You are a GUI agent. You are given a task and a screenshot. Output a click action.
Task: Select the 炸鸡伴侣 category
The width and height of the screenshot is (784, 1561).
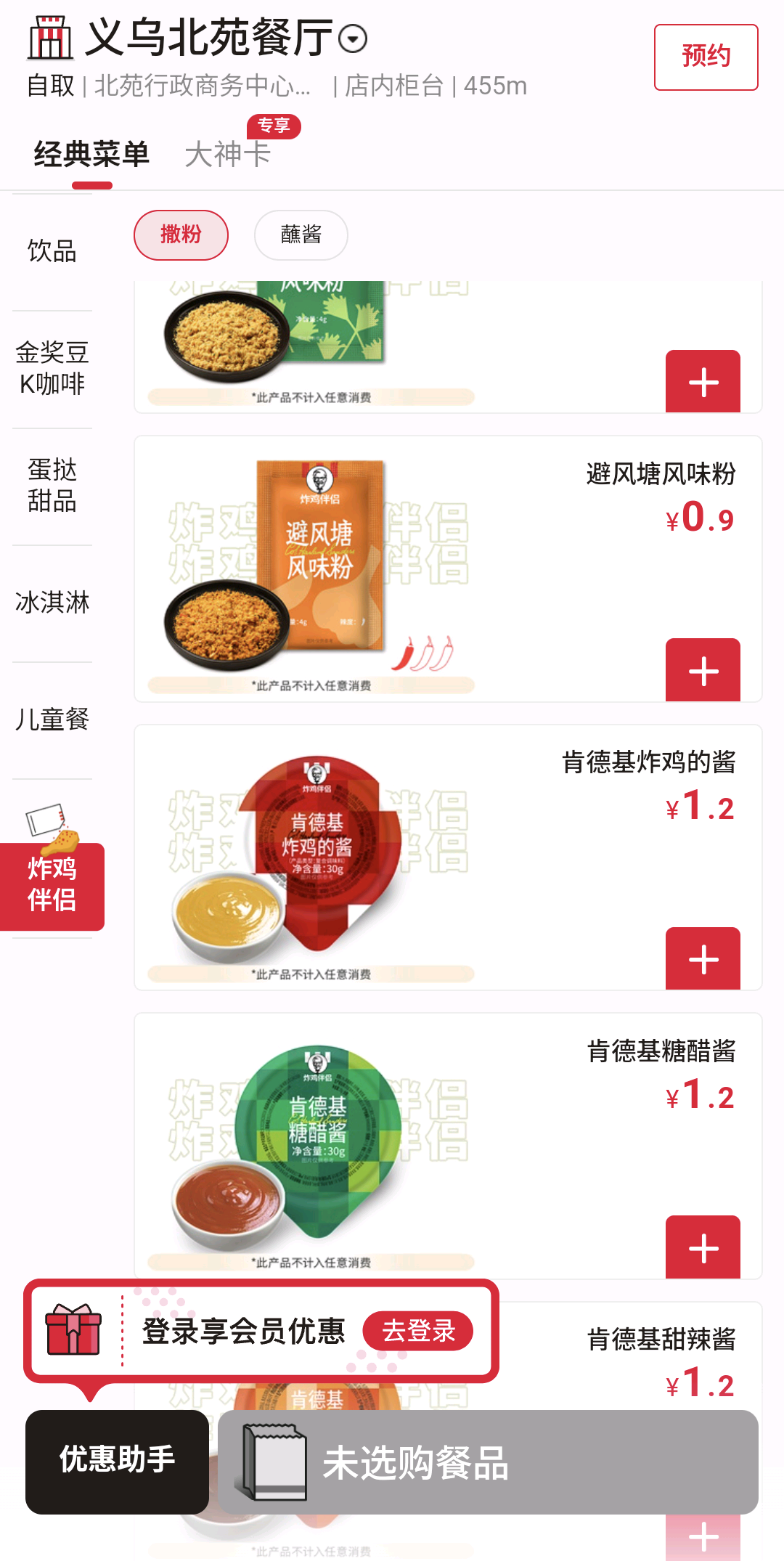[52, 884]
